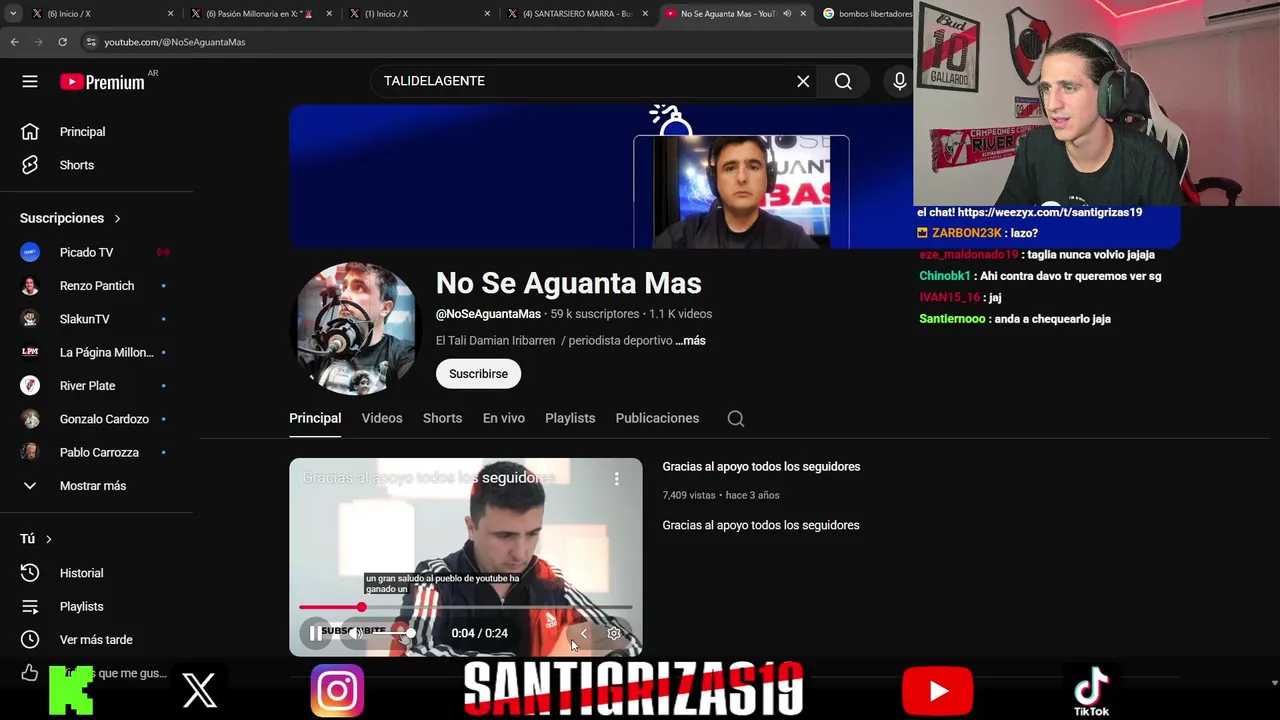Start voice search with microphone
Image resolution: width=1280 pixels, height=720 pixels.
pyautogui.click(x=899, y=82)
